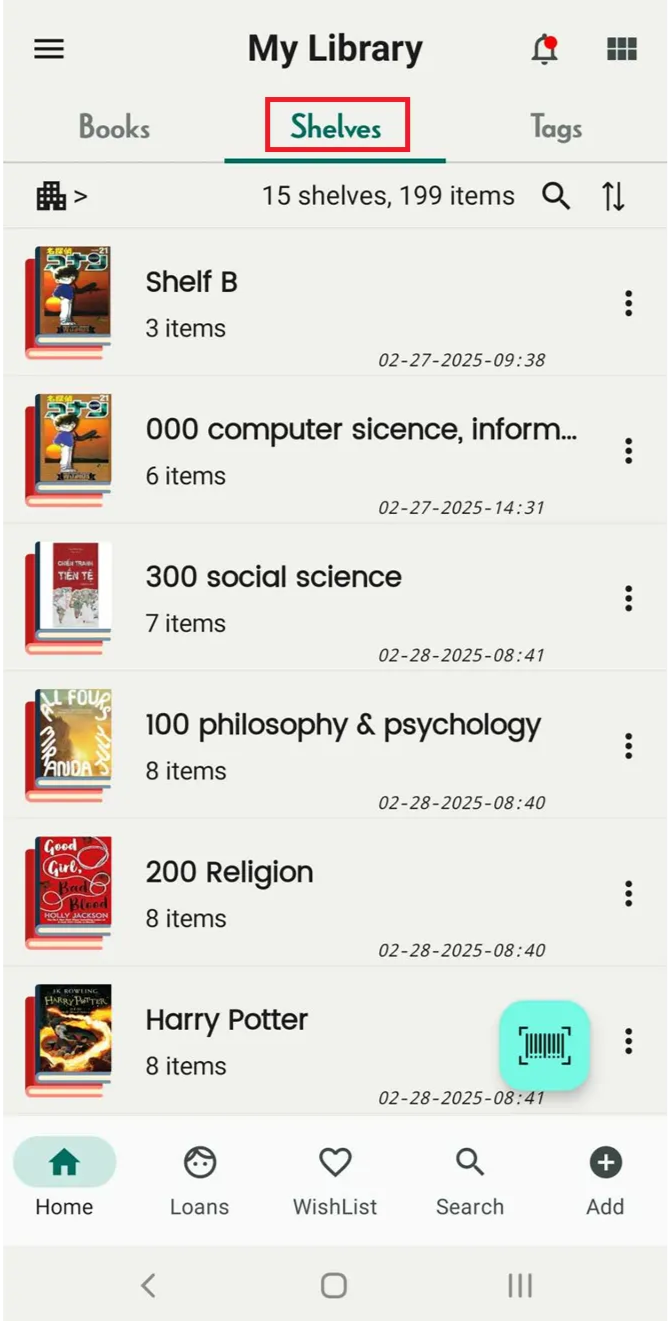Open the bottom Search tab
The width and height of the screenshot is (670, 1321).
(x=470, y=1181)
